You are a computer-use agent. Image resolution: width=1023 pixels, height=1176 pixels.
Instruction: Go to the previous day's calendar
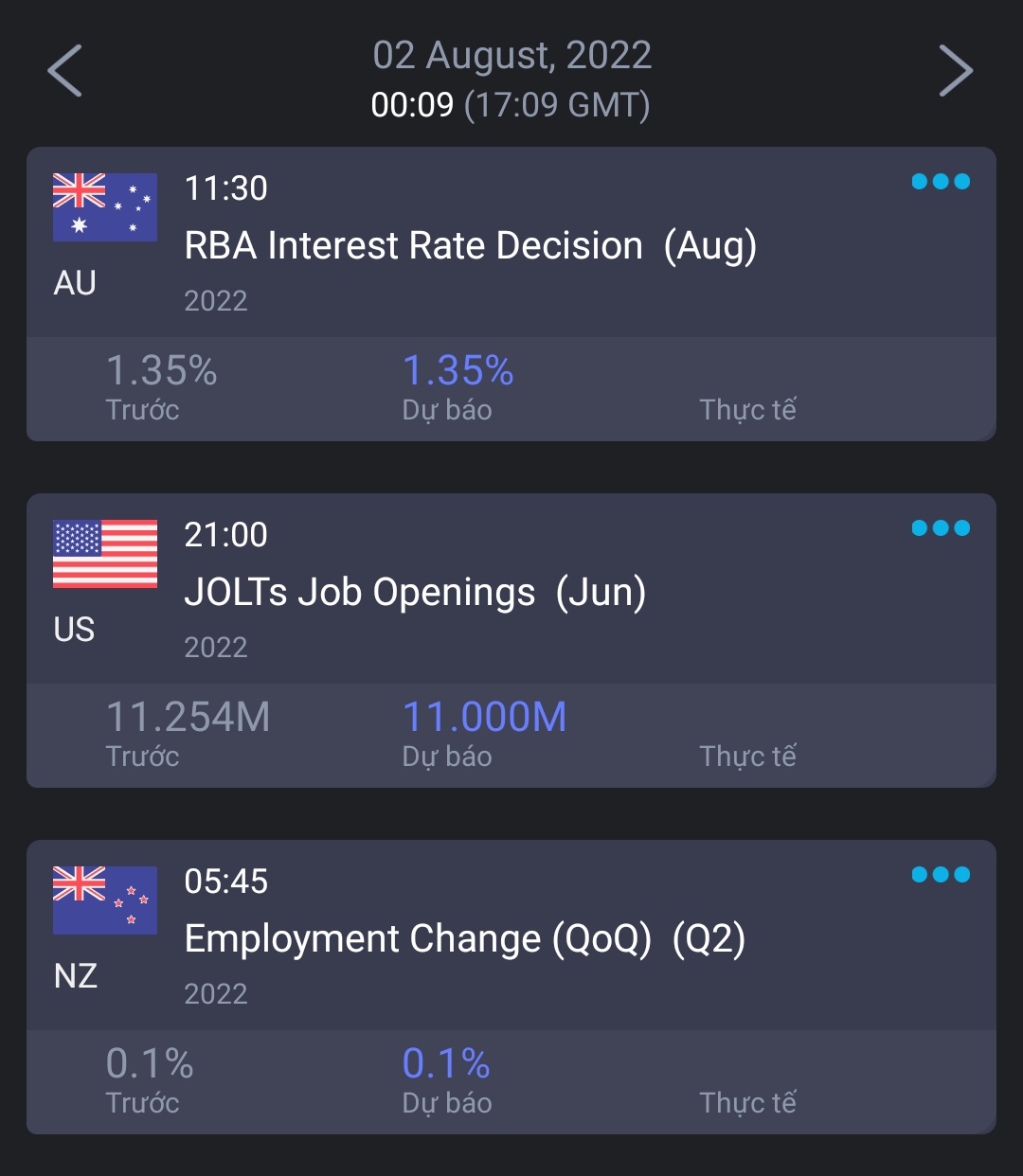(x=64, y=71)
